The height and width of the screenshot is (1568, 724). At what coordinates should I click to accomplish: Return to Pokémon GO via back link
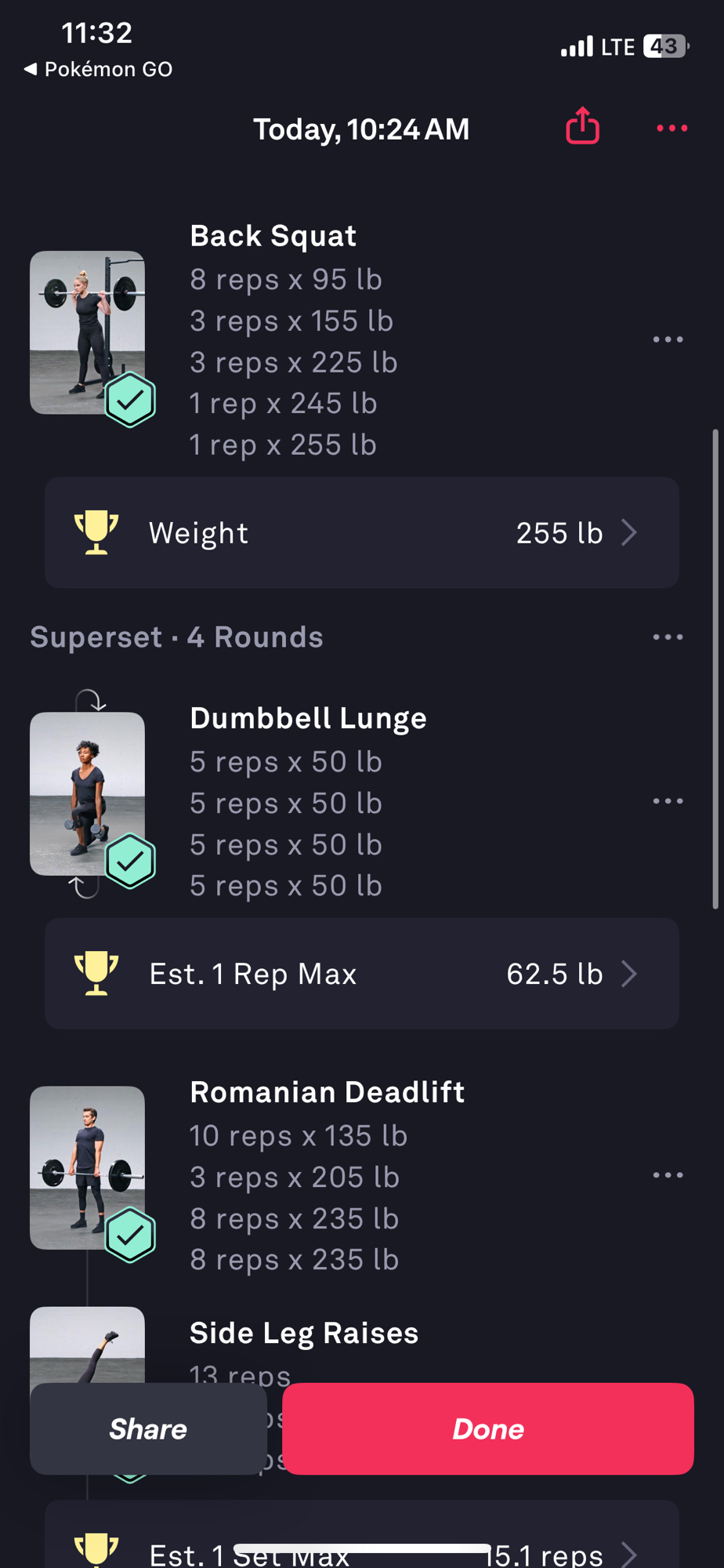coord(99,70)
